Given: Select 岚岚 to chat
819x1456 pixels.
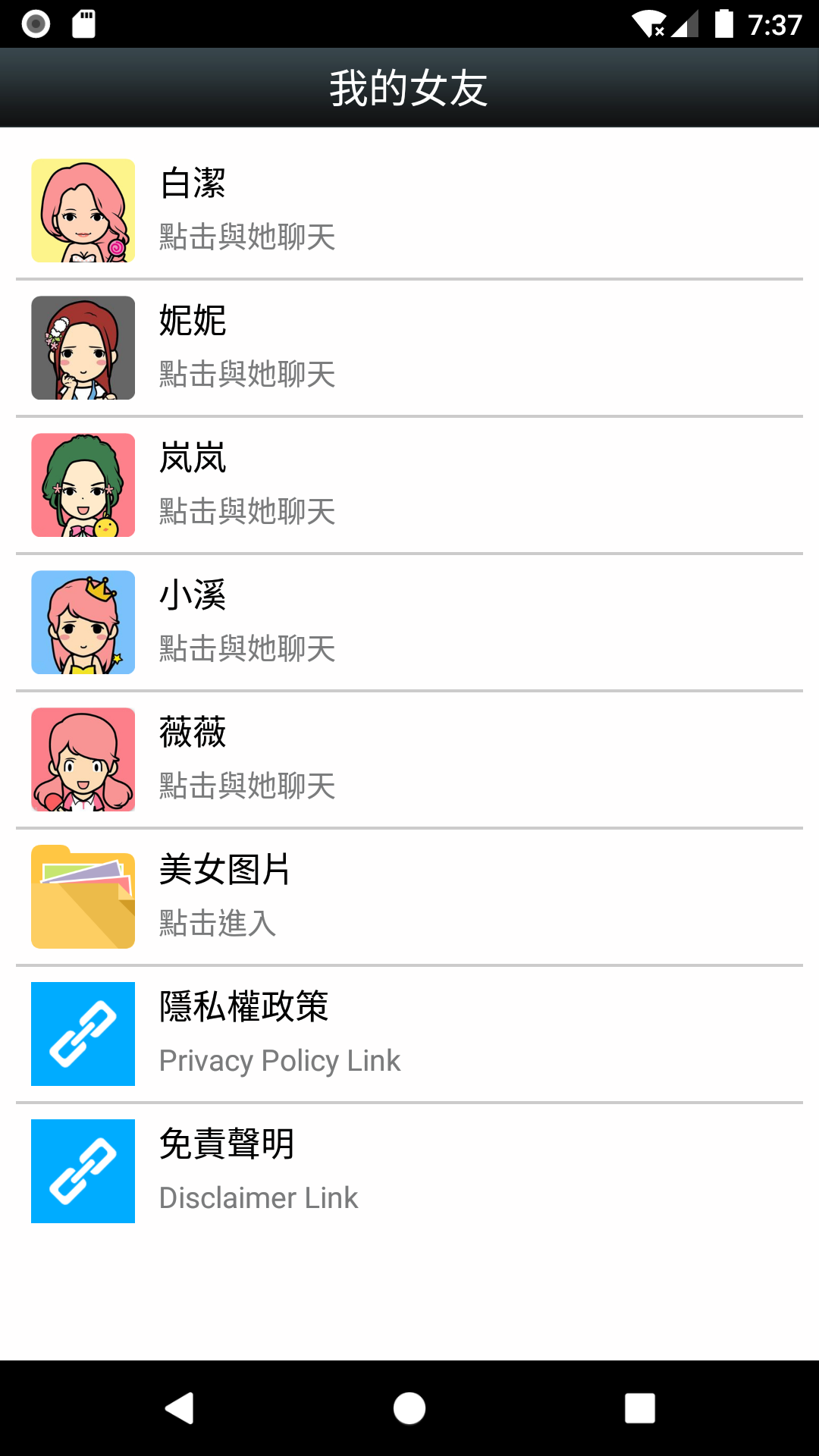Looking at the screenshot, I should 409,485.
